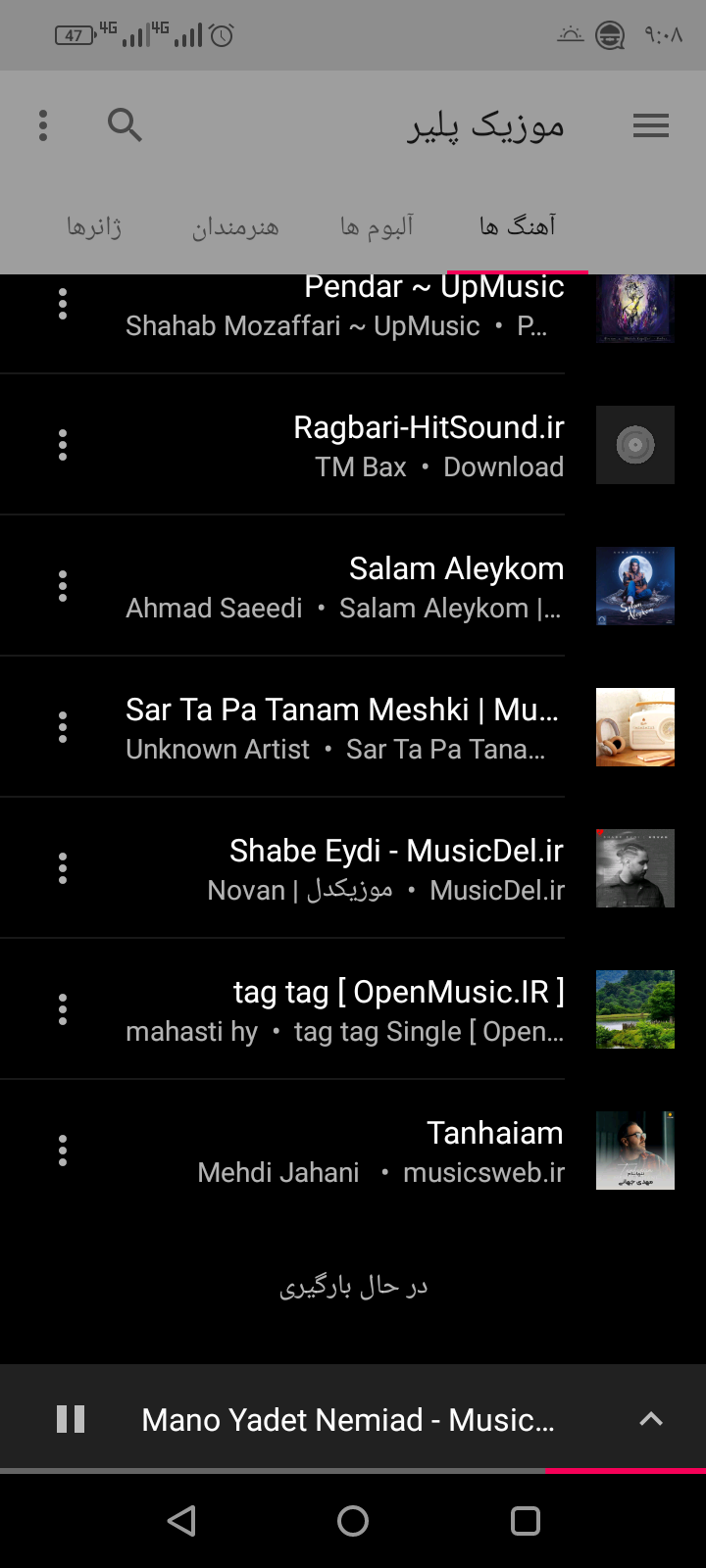This screenshot has height=1568, width=706.
Task: Open options for Shabe Eydi song
Action: tap(63, 868)
